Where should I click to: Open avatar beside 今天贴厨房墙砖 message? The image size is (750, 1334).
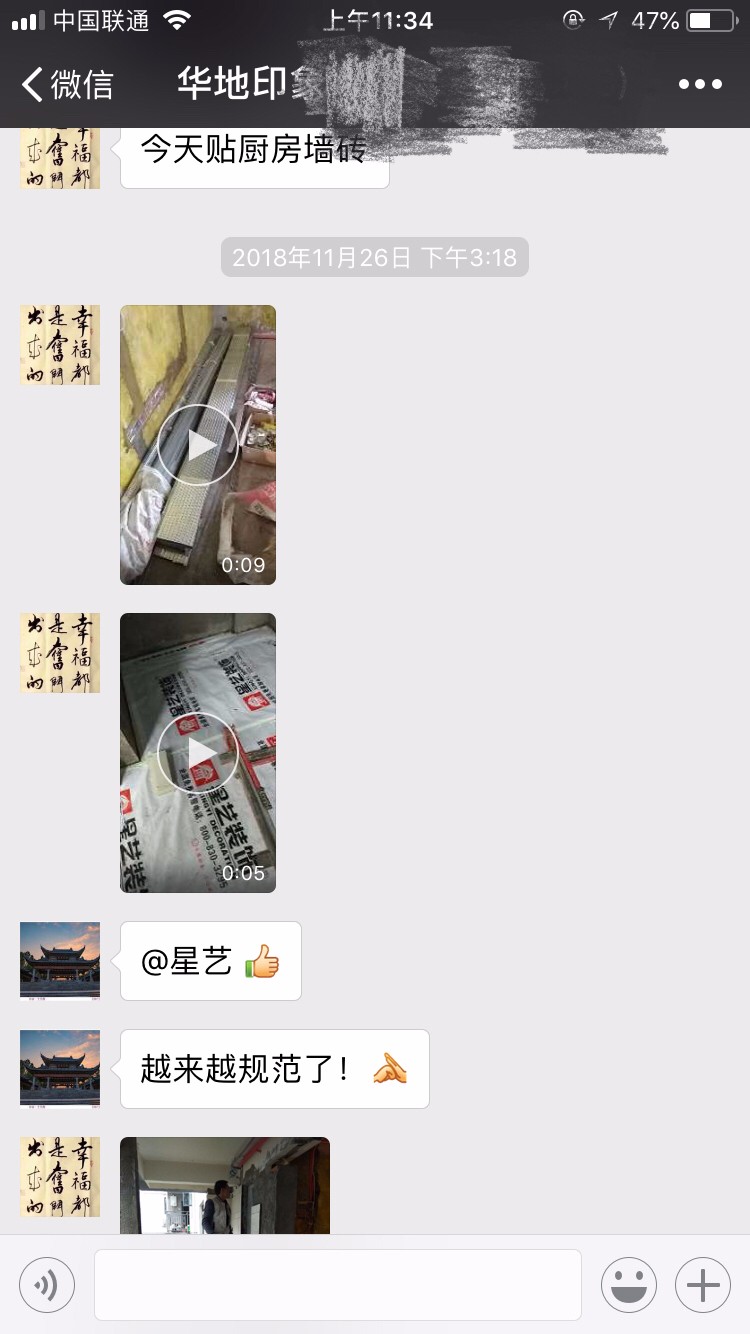pos(60,158)
